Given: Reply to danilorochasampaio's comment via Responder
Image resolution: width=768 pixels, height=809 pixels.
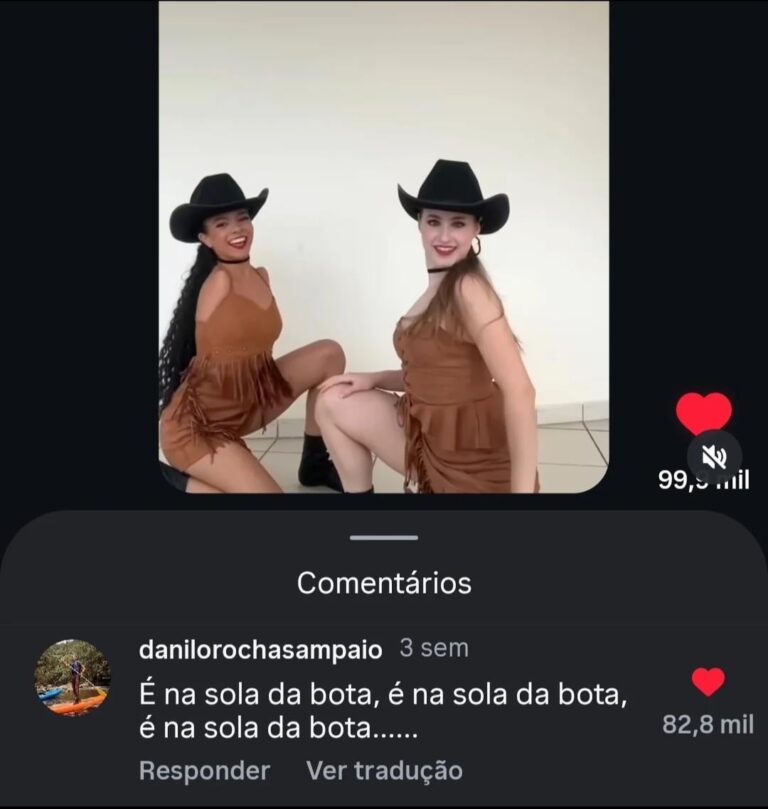Looking at the screenshot, I should click(204, 771).
